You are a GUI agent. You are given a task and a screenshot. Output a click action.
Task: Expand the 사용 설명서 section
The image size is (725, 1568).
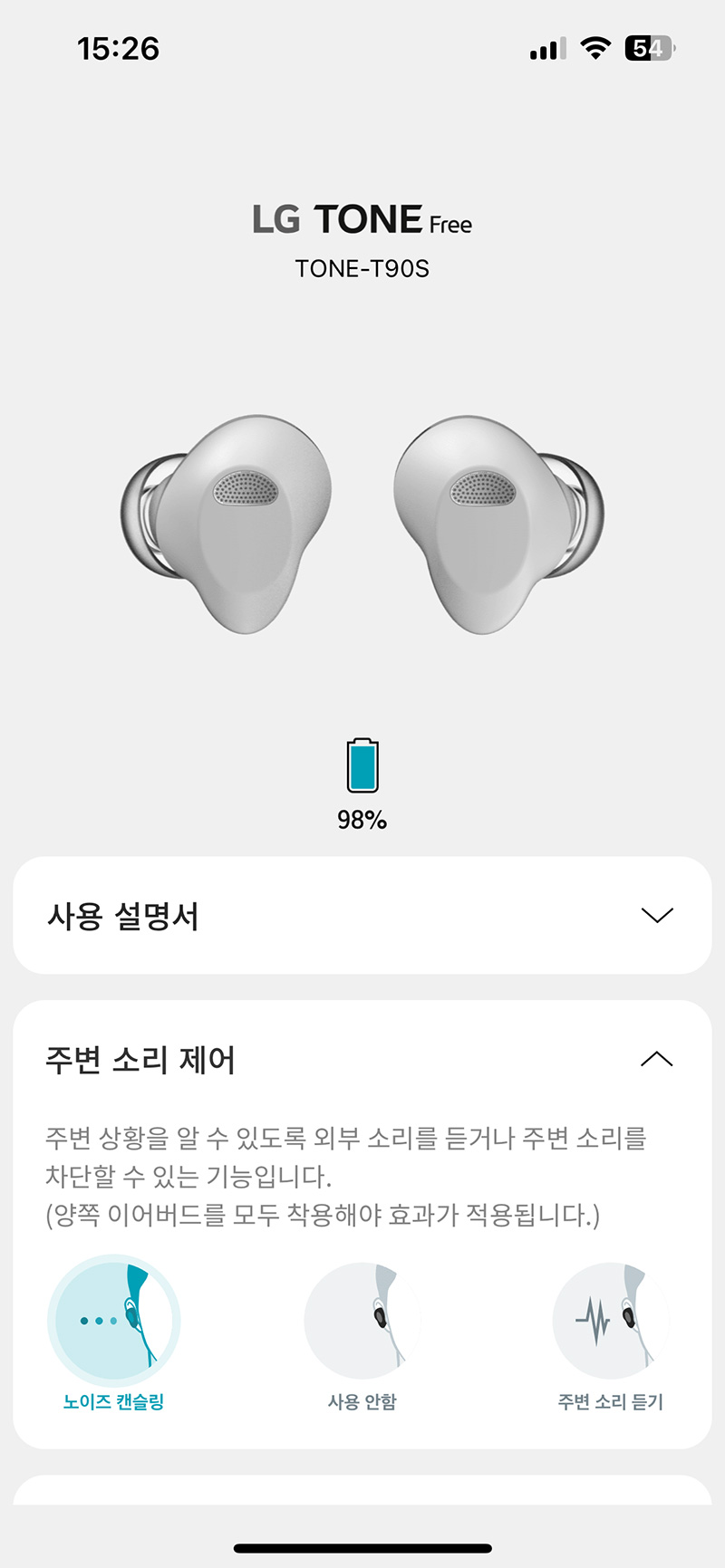pyautogui.click(x=656, y=916)
